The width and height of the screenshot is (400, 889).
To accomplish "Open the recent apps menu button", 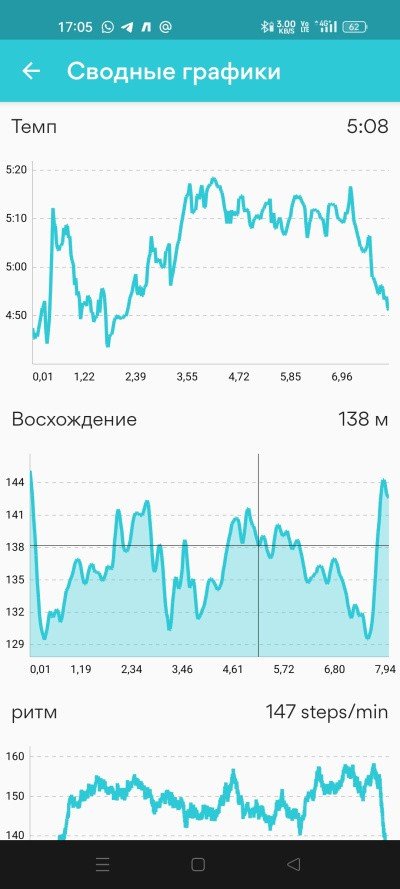I will click(103, 864).
